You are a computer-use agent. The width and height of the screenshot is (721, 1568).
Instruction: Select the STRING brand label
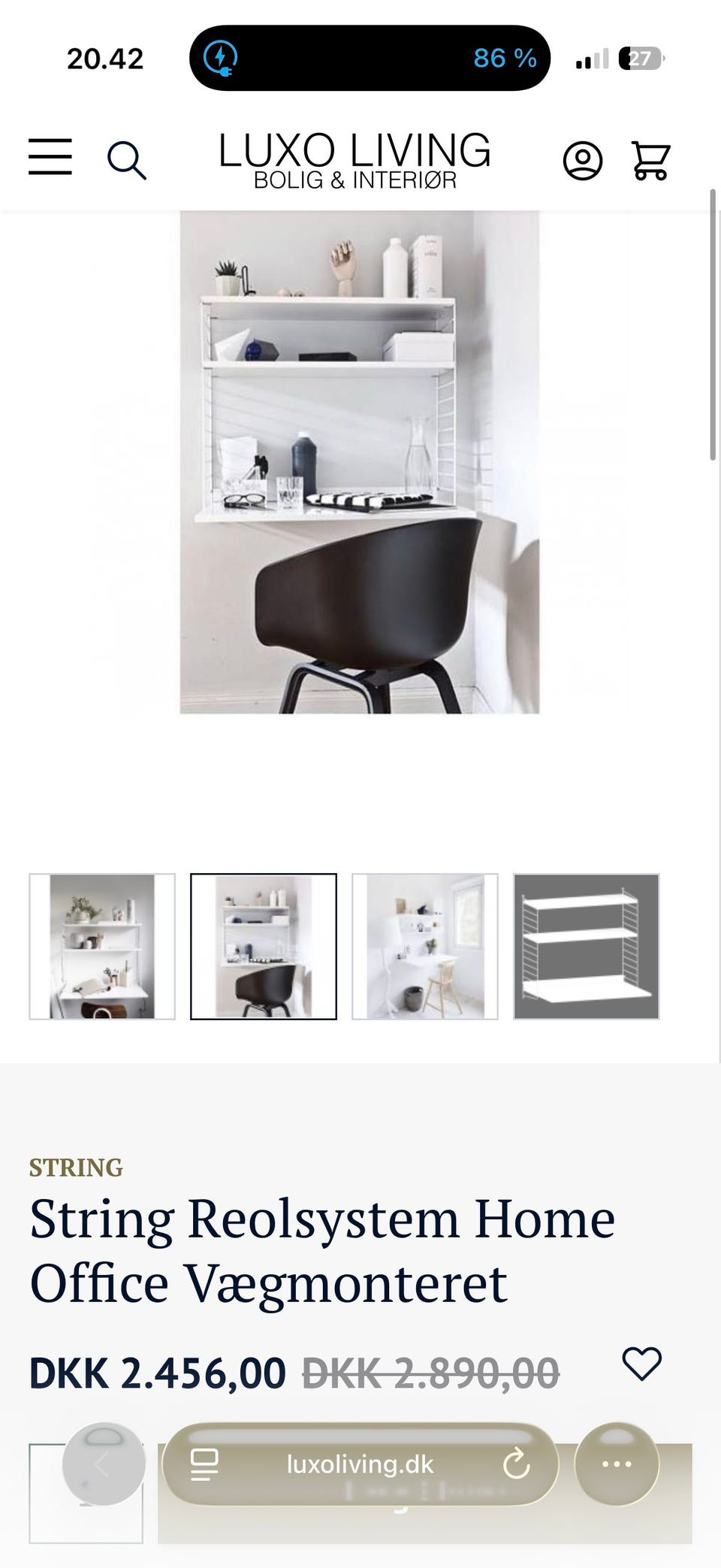click(75, 1167)
